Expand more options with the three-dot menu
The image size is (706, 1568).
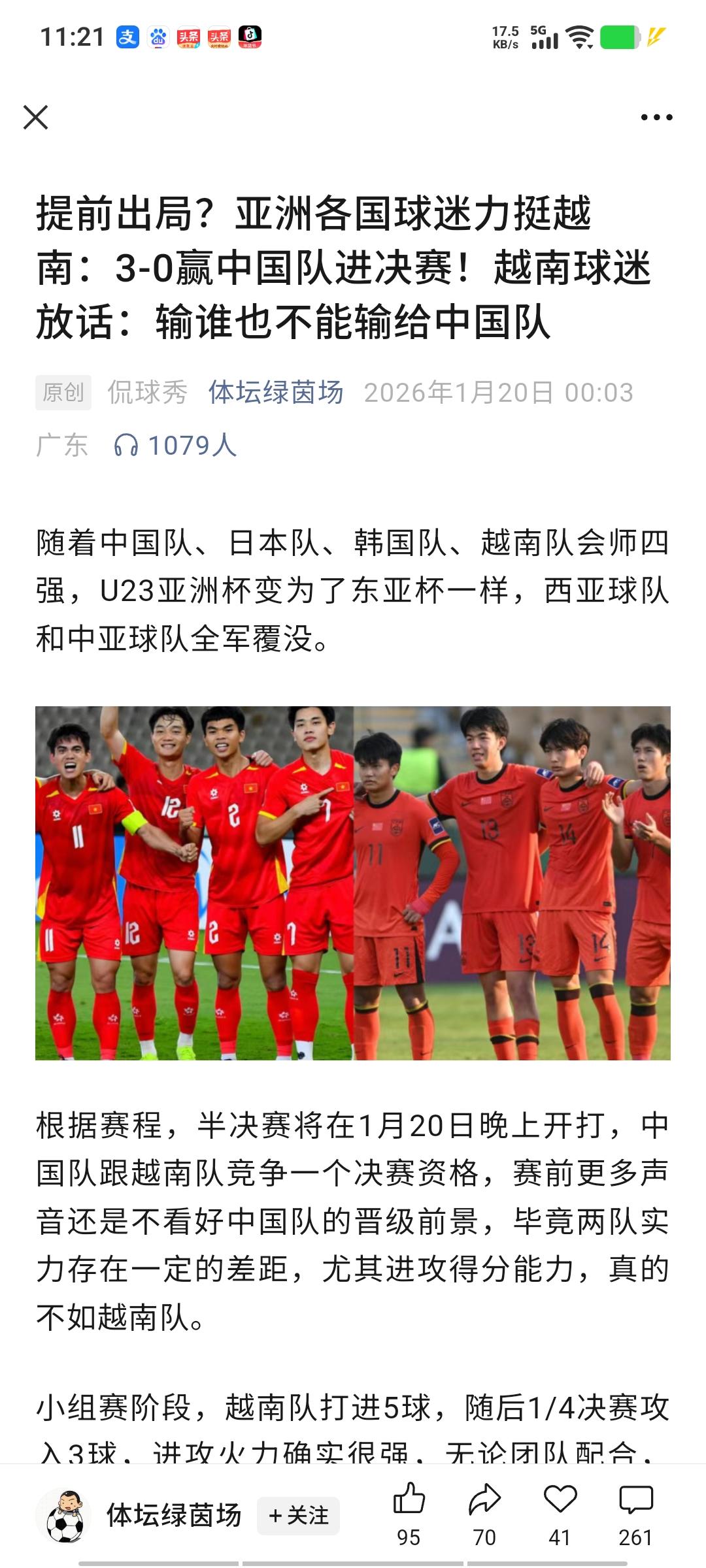[x=657, y=118]
